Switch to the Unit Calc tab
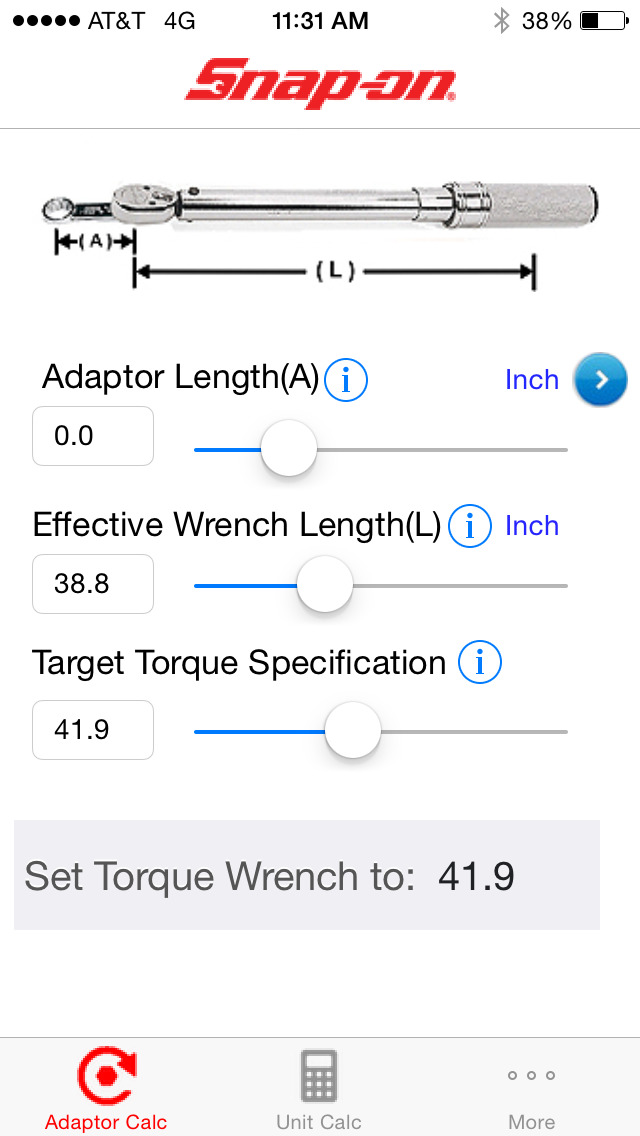640x1136 pixels. click(319, 1090)
